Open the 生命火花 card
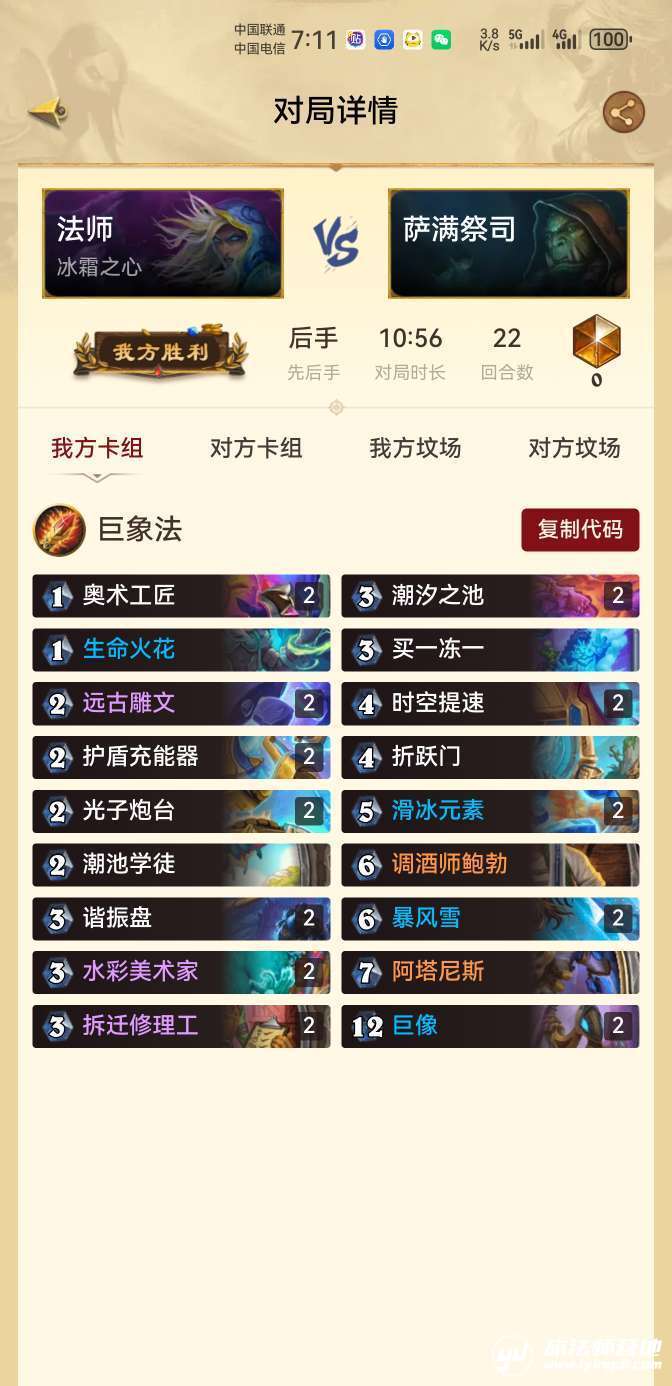 point(181,650)
